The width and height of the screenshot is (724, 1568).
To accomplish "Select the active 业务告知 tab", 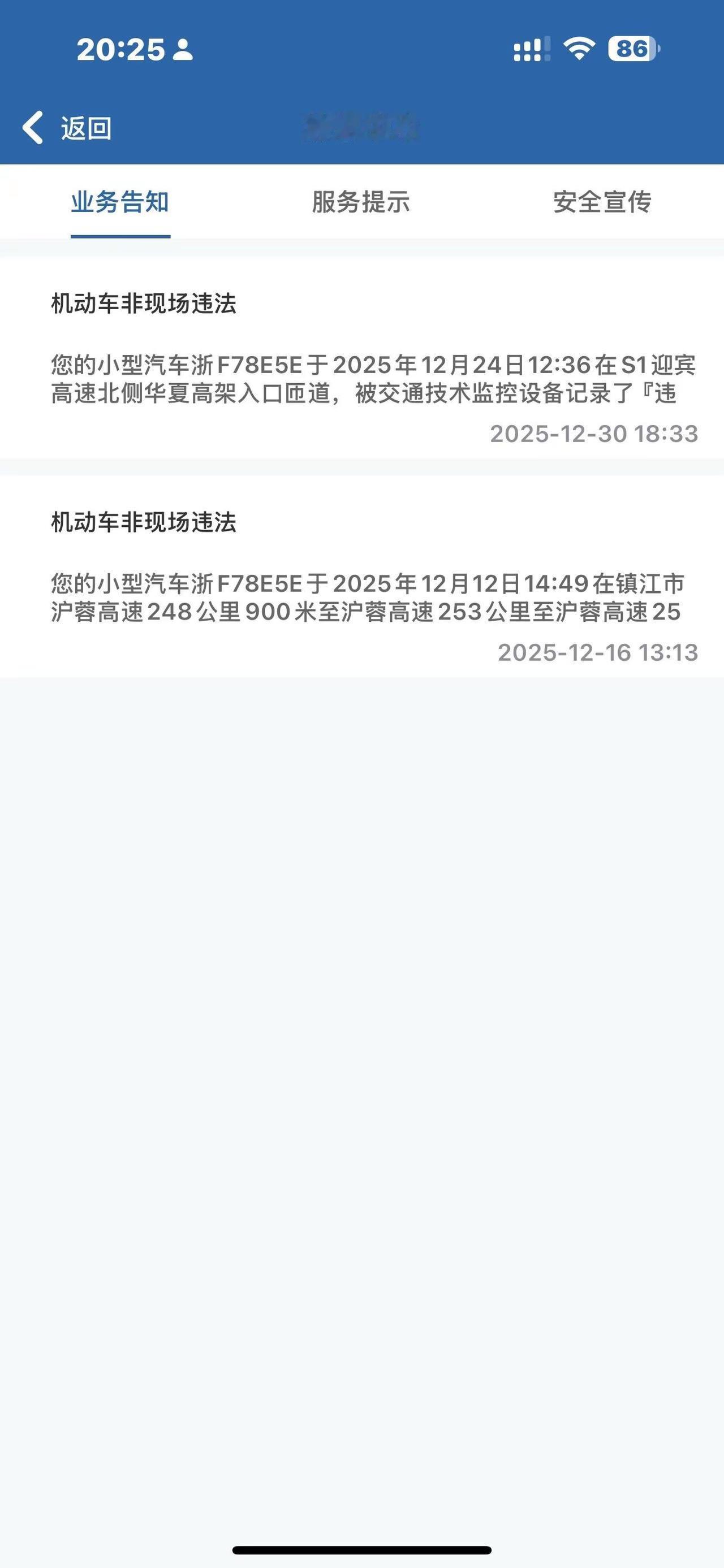I will coord(119,204).
